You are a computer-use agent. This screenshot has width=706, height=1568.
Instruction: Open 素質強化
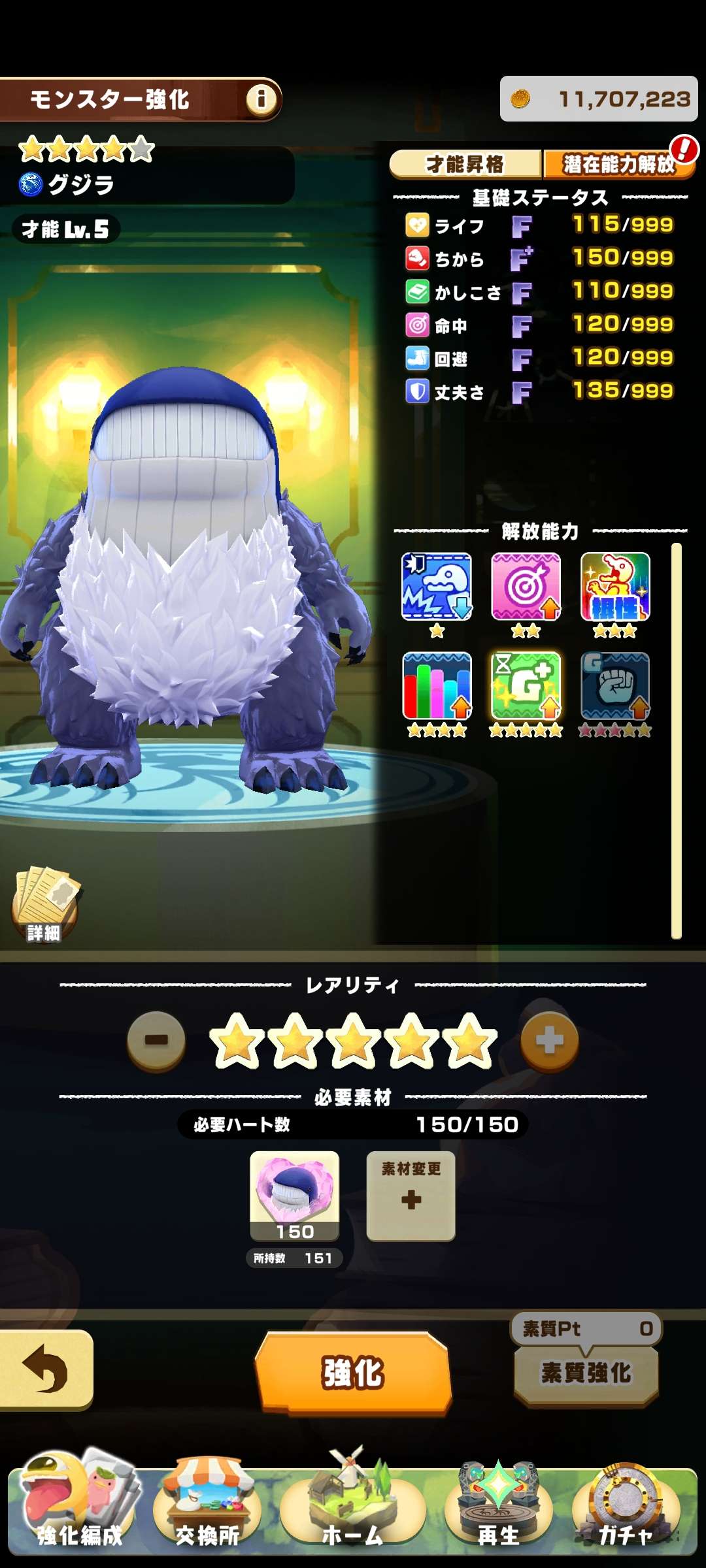(586, 1372)
